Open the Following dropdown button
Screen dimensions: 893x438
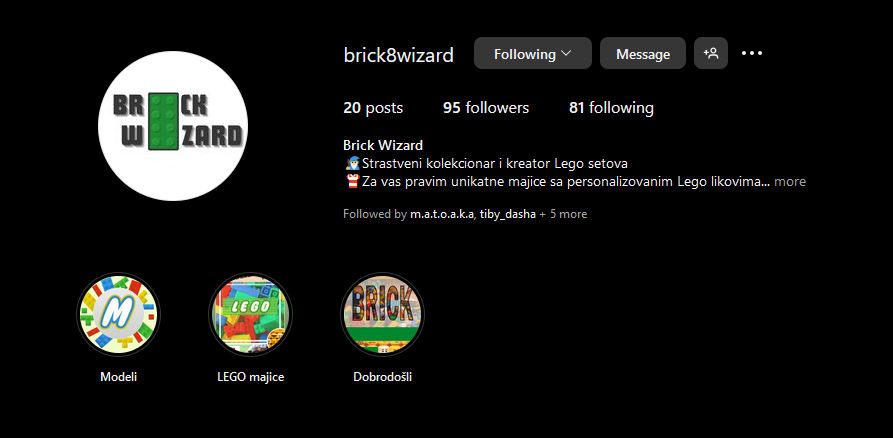[x=532, y=53]
